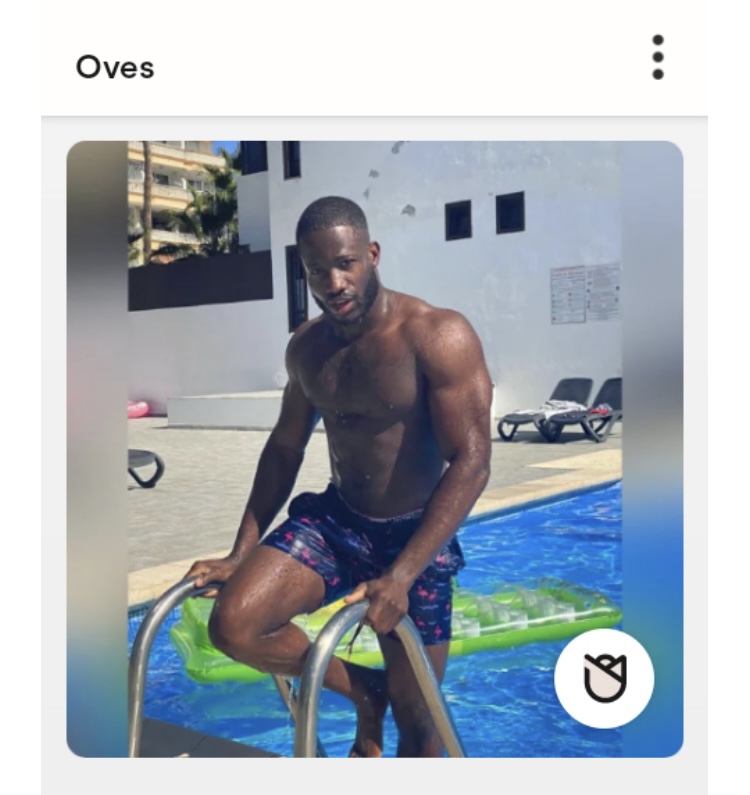
Task: Open Oves's pool photo
Action: click(375, 420)
